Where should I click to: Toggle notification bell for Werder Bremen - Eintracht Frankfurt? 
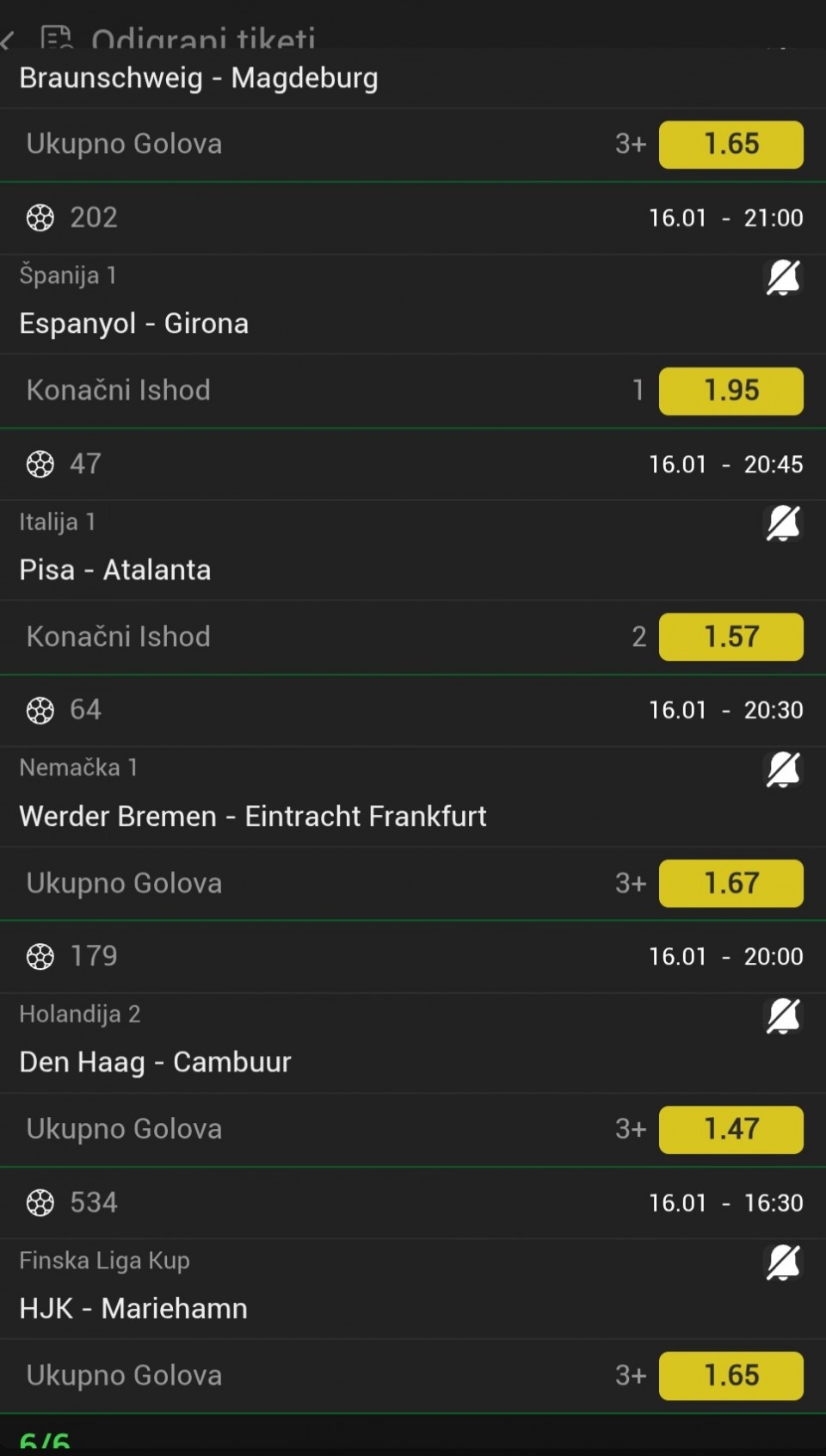pyautogui.click(x=783, y=769)
